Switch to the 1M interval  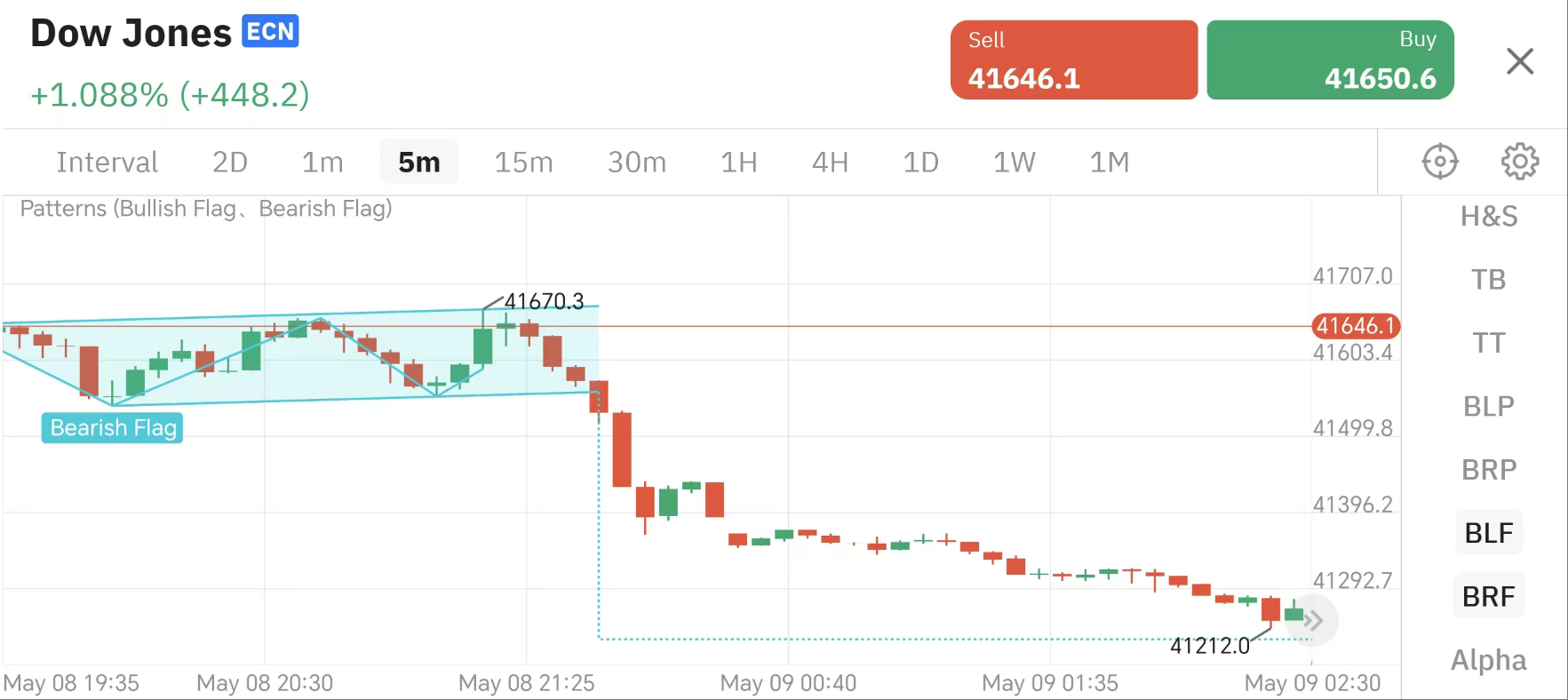point(1109,162)
